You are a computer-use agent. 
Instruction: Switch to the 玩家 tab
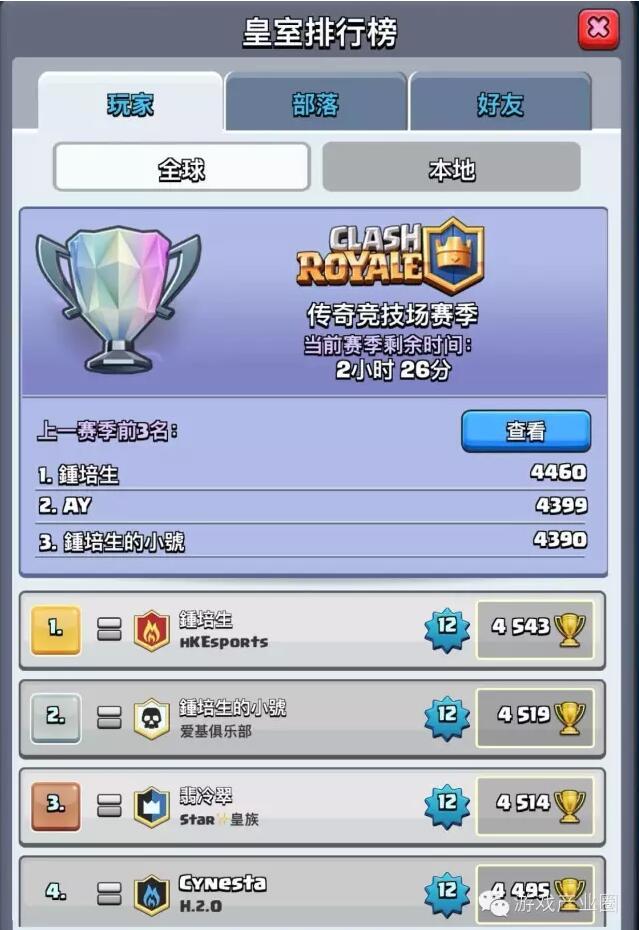pos(131,104)
